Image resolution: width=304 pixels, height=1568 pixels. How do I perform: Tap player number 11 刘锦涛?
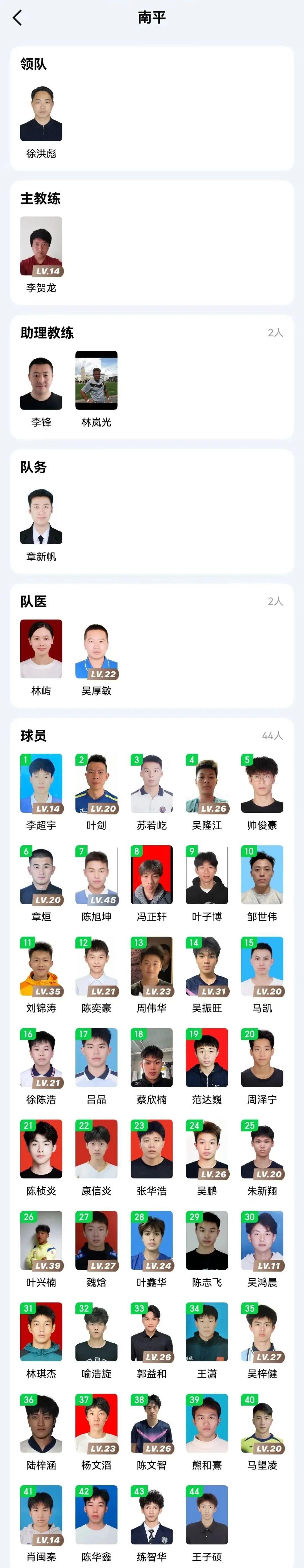pos(41,966)
